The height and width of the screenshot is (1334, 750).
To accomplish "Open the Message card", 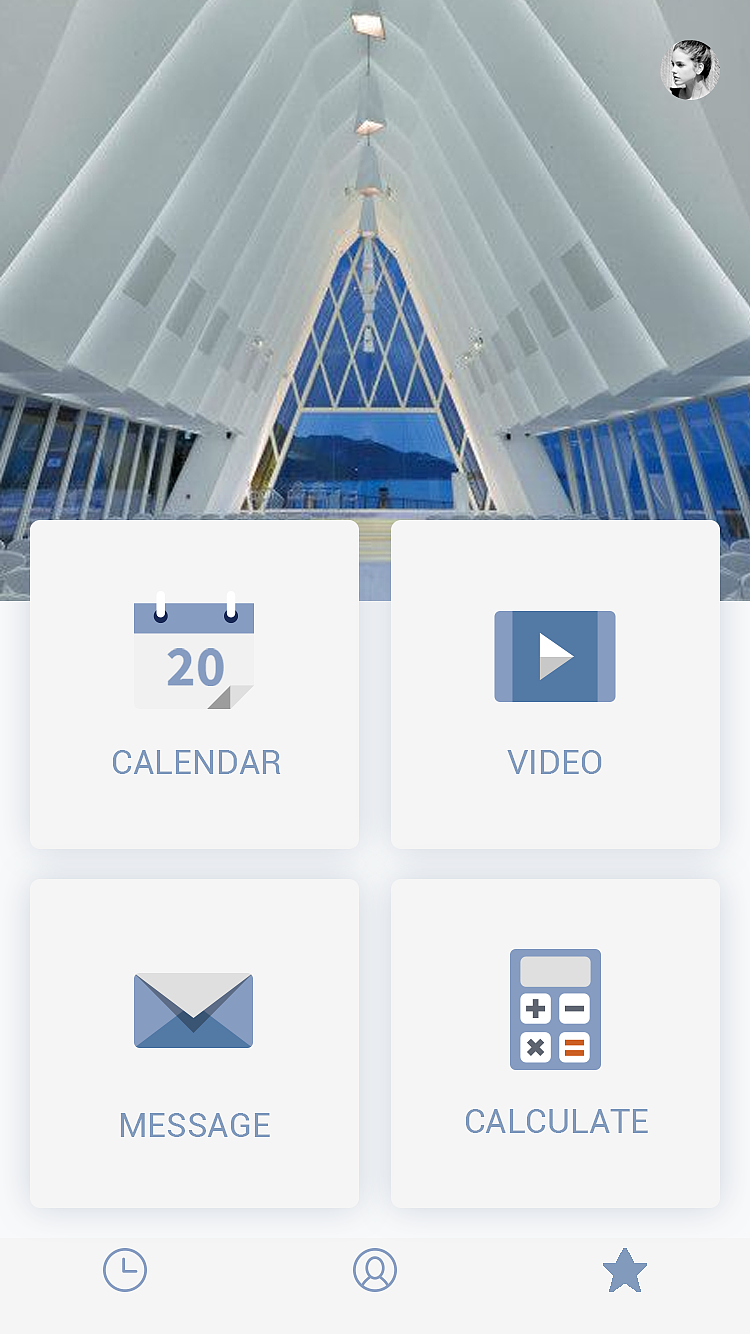I will point(195,1043).
